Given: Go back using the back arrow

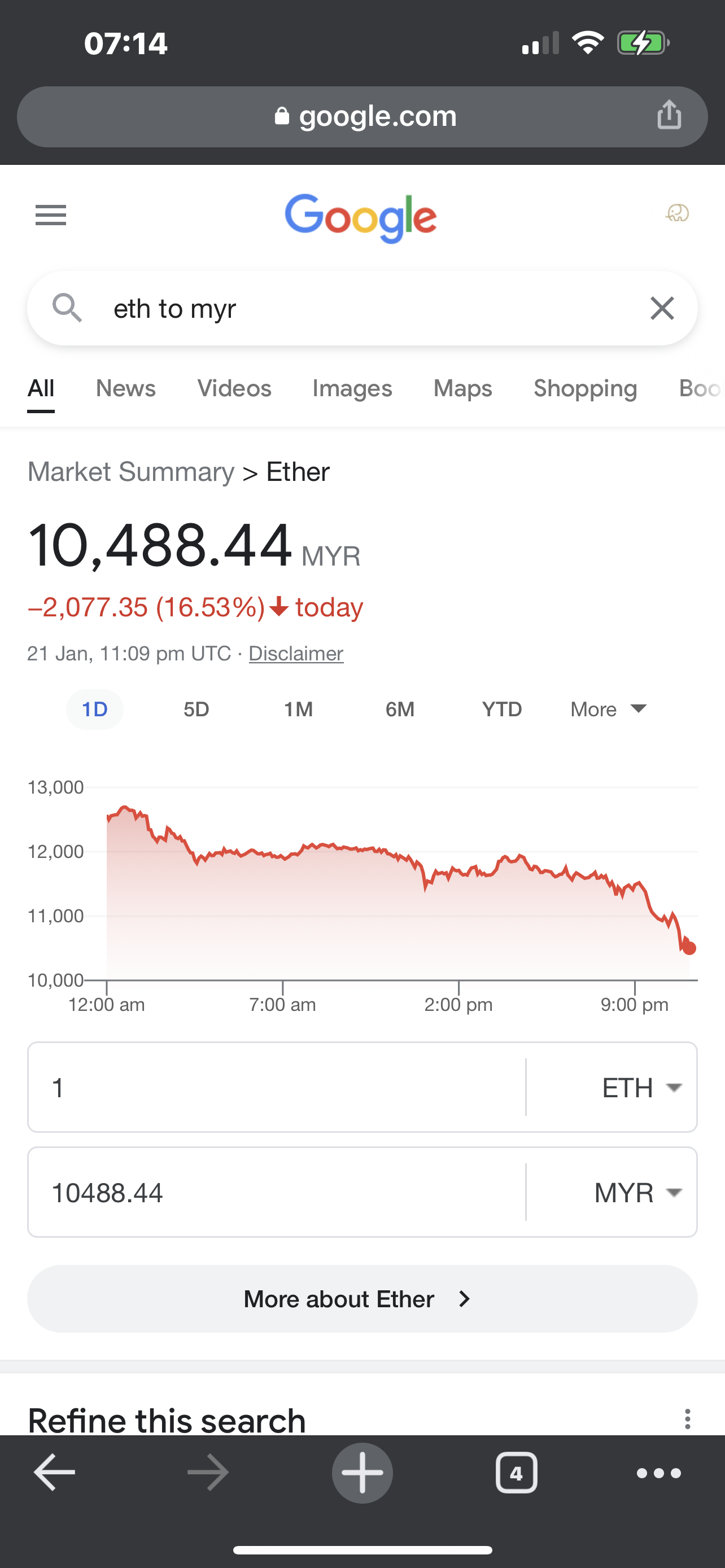Looking at the screenshot, I should (53, 1473).
